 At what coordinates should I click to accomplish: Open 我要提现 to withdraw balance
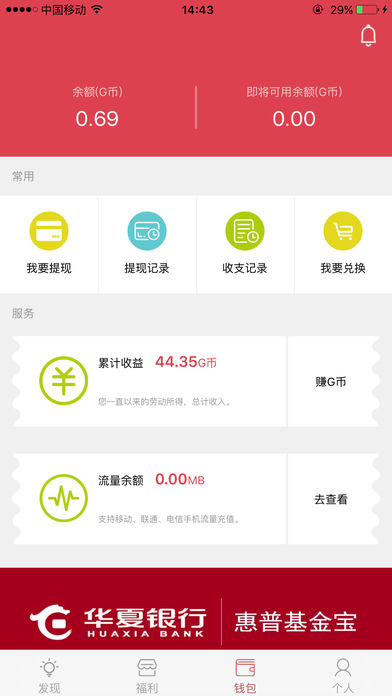coord(49,245)
